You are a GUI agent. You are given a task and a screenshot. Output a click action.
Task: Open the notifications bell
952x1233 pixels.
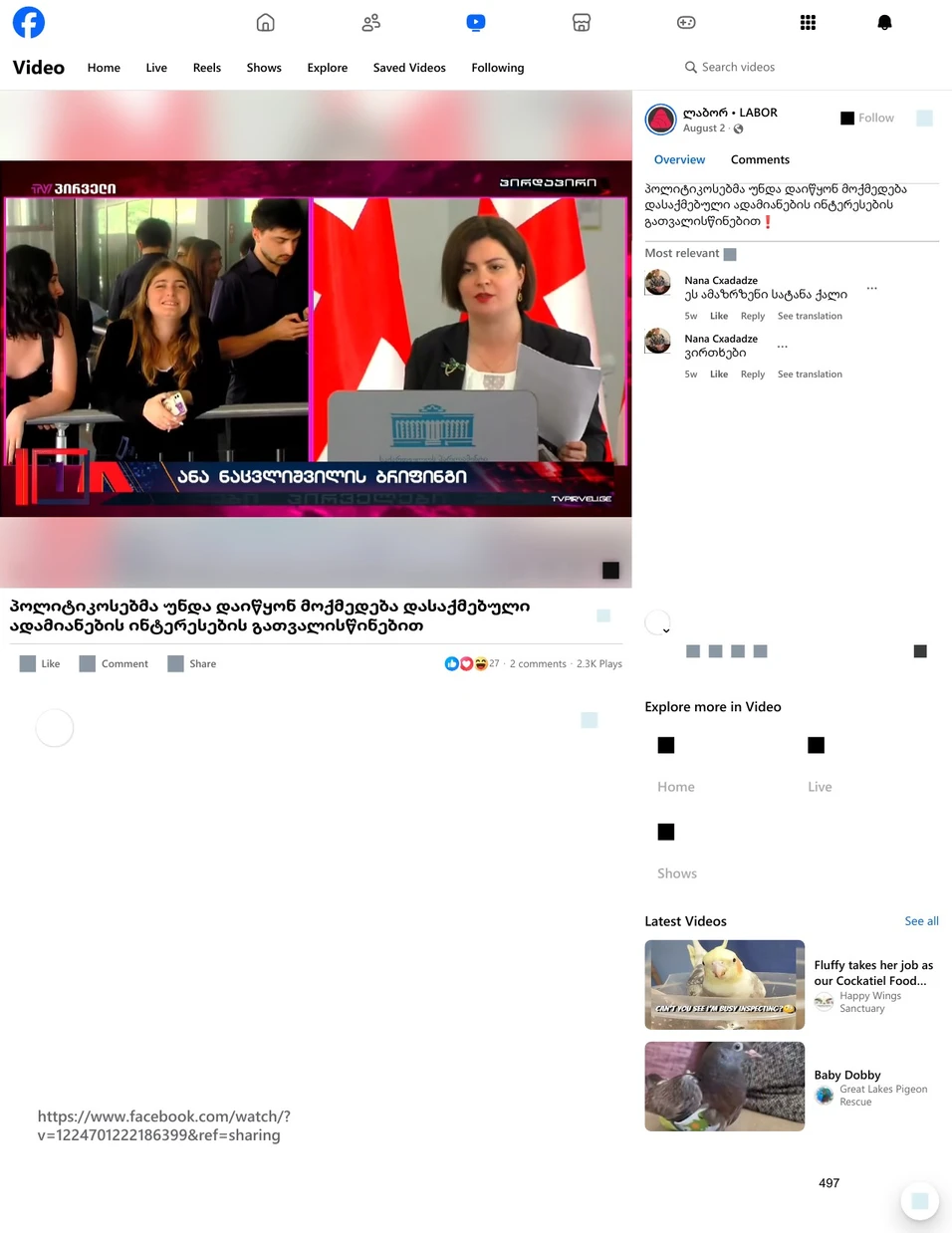coord(884,22)
